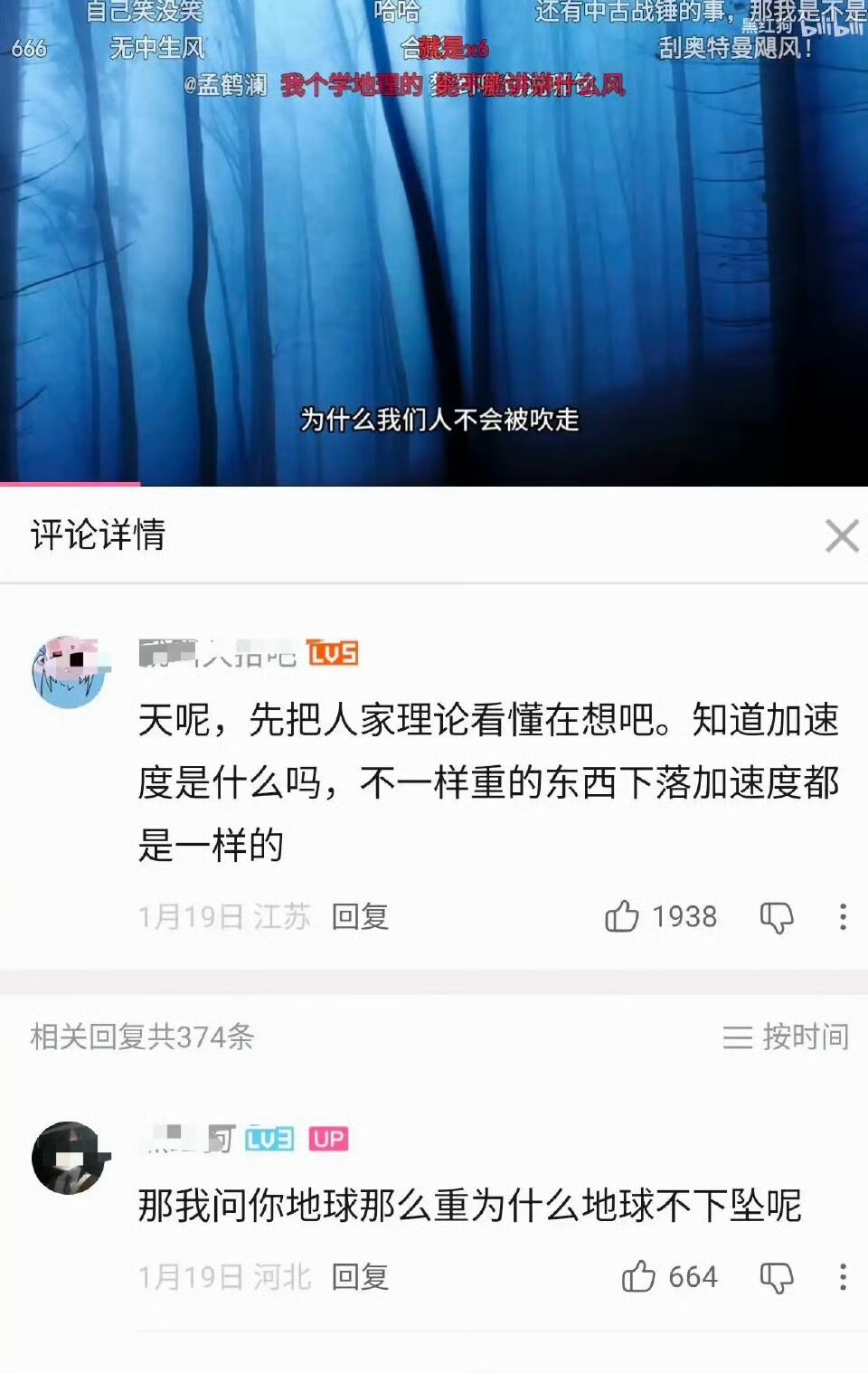Open more options for the 江苏 comment
The height and width of the screenshot is (1373, 868).
pyautogui.click(x=843, y=917)
